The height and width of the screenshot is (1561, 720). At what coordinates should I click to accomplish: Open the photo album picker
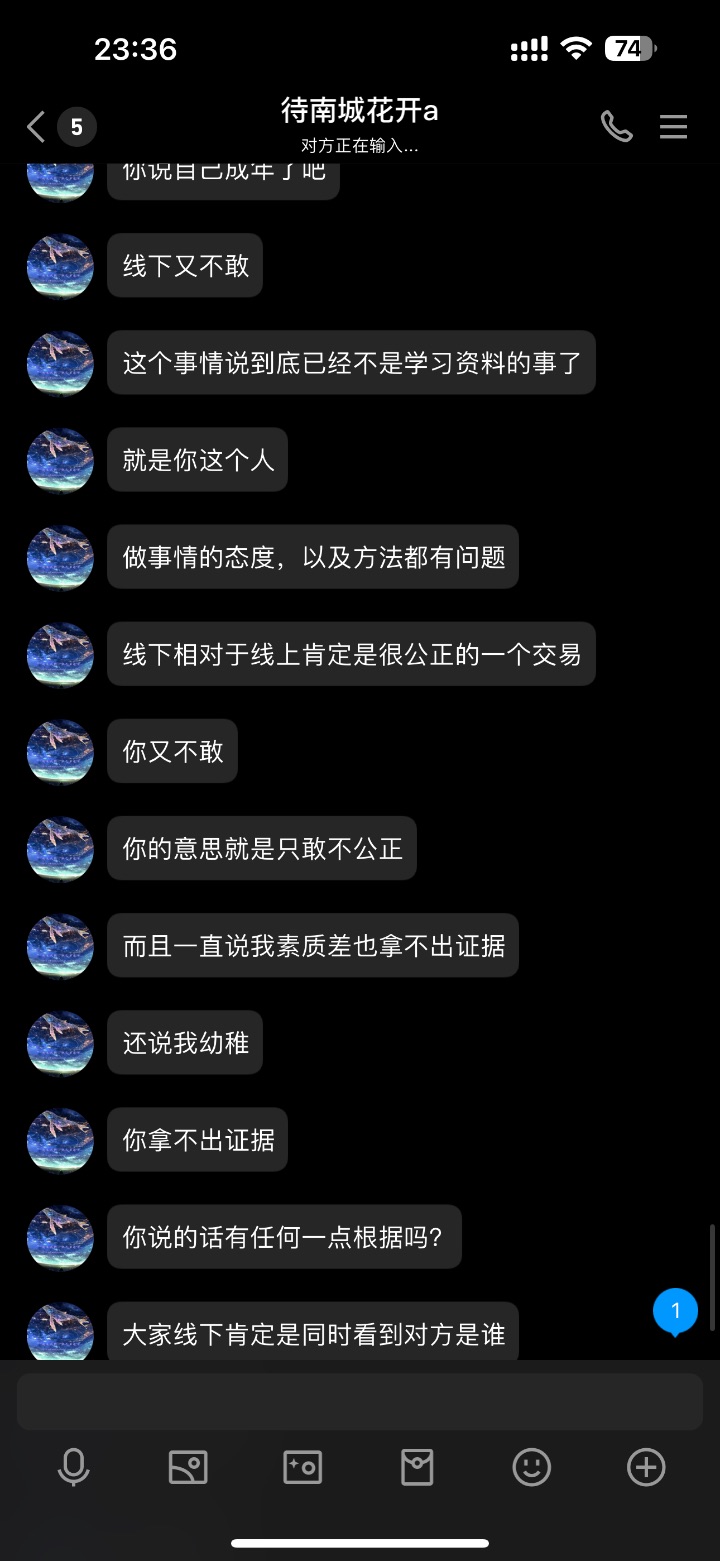(x=188, y=1467)
